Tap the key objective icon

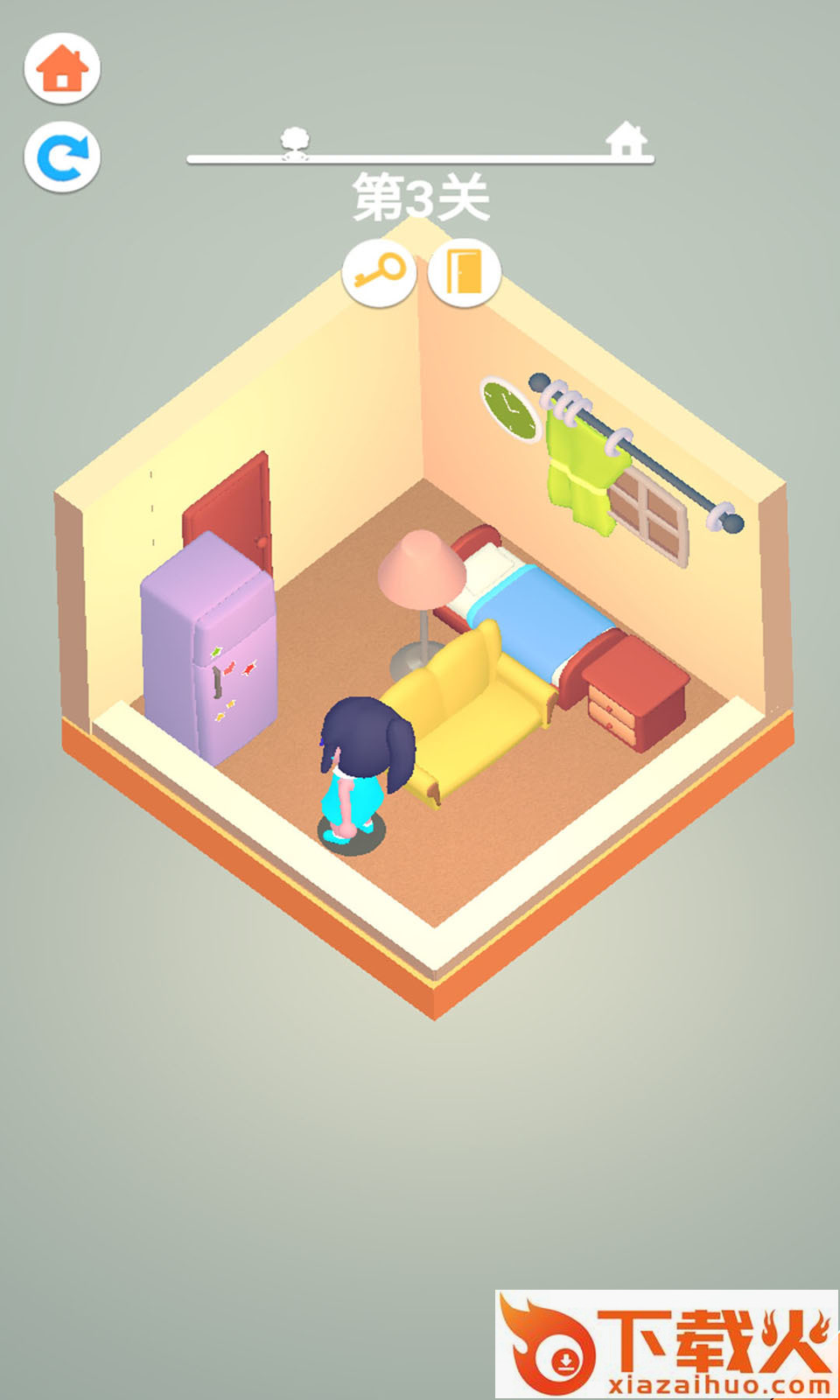click(x=378, y=273)
